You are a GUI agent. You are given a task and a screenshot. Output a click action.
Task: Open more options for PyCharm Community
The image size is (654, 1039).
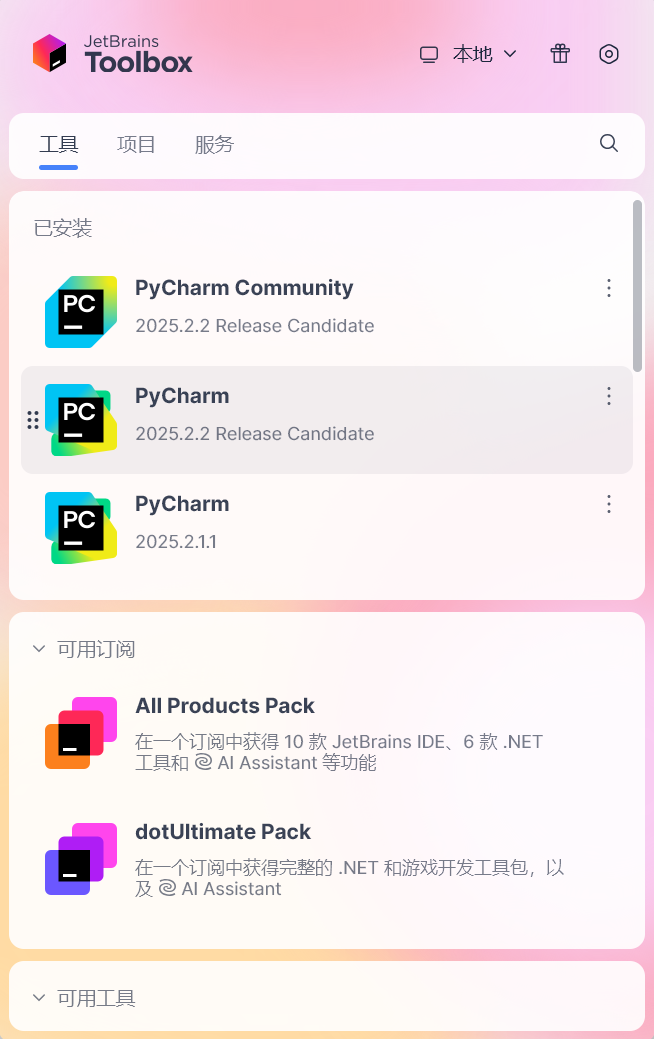coord(608,288)
